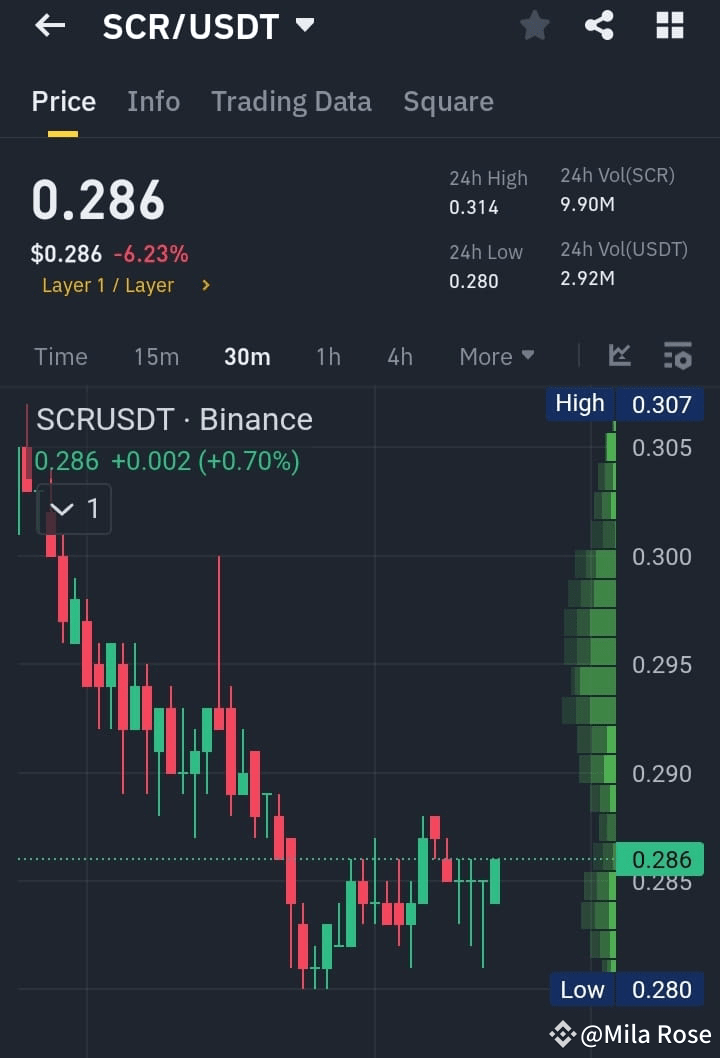Open the Square tab
This screenshot has width=720, height=1058.
(448, 101)
